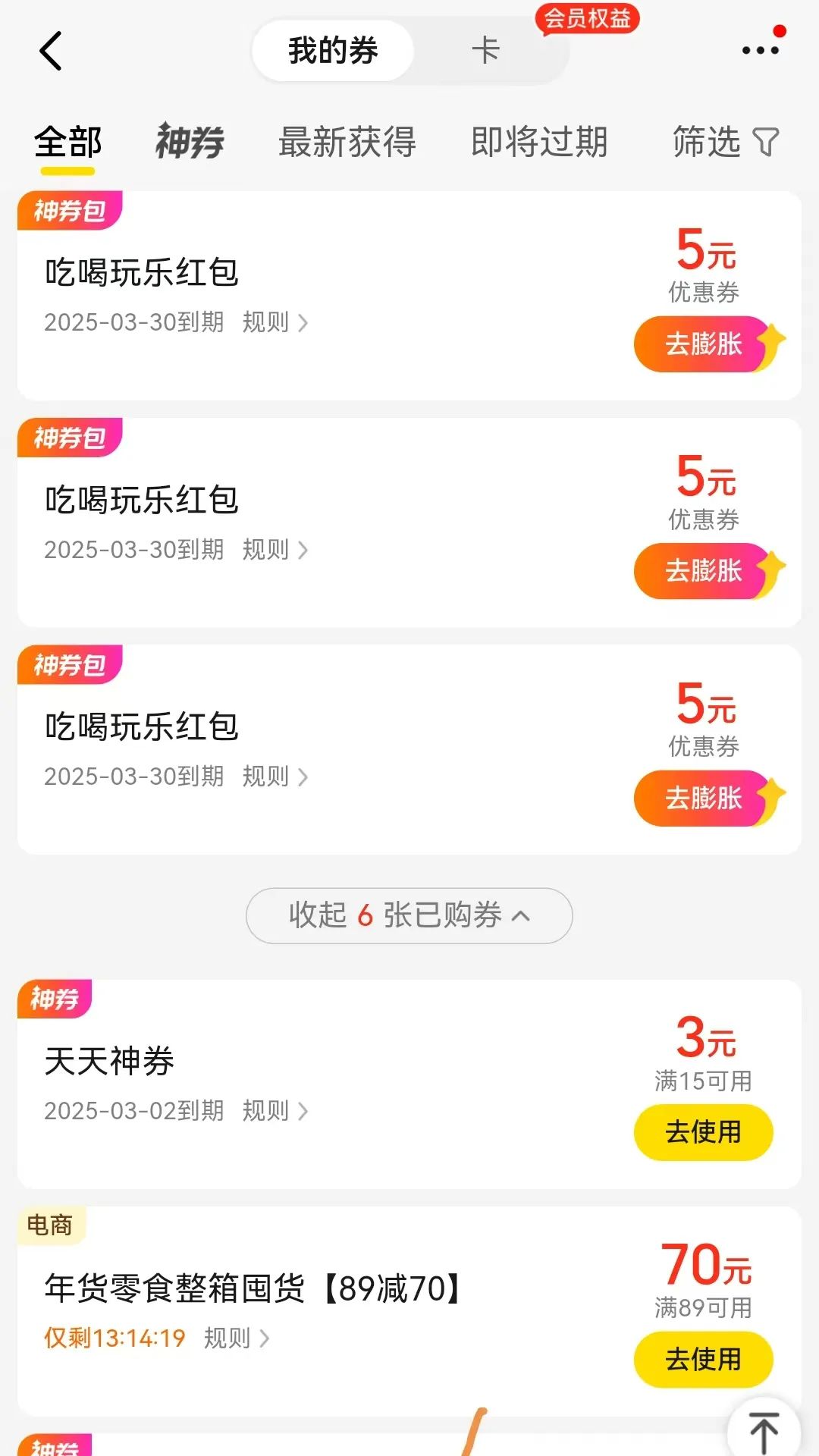The image size is (819, 1456).
Task: Collapse the 6 张已购券 list
Action: [x=409, y=915]
